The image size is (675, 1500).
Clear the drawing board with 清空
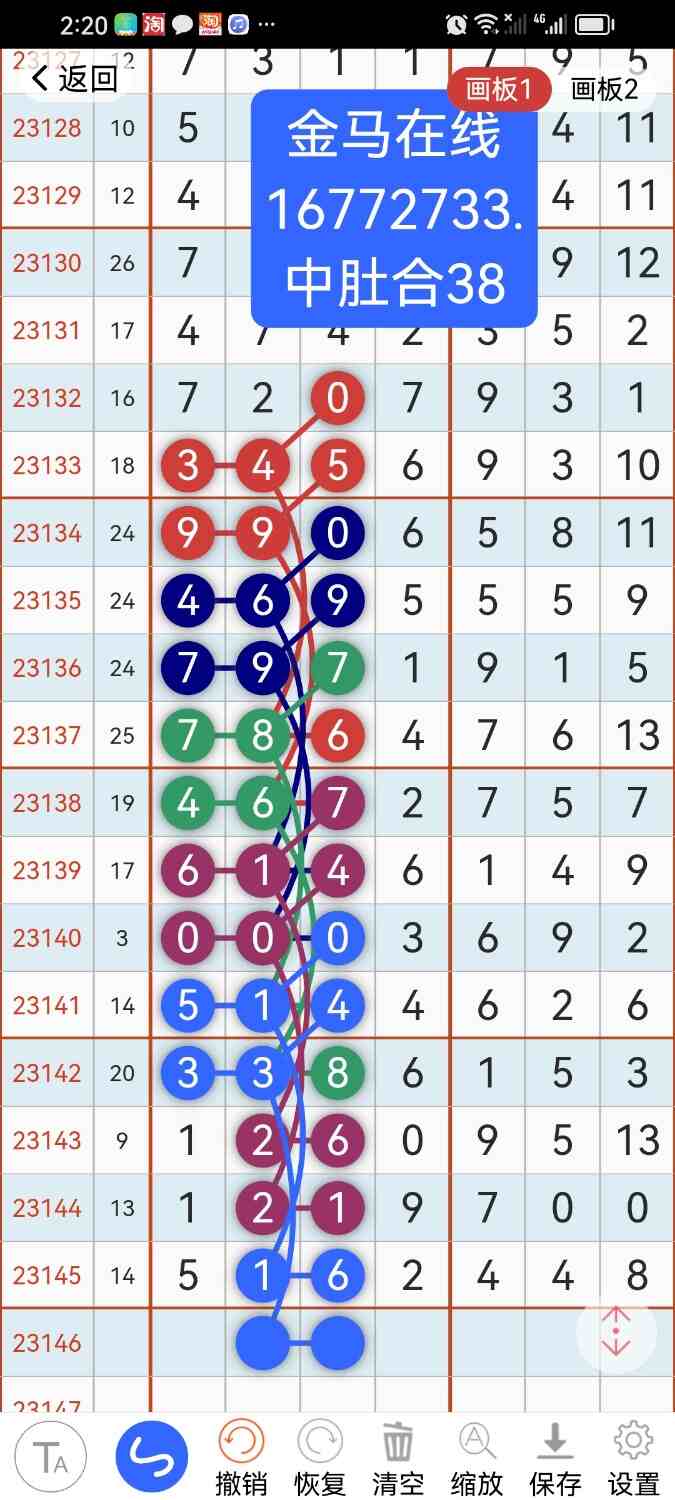[398, 1457]
